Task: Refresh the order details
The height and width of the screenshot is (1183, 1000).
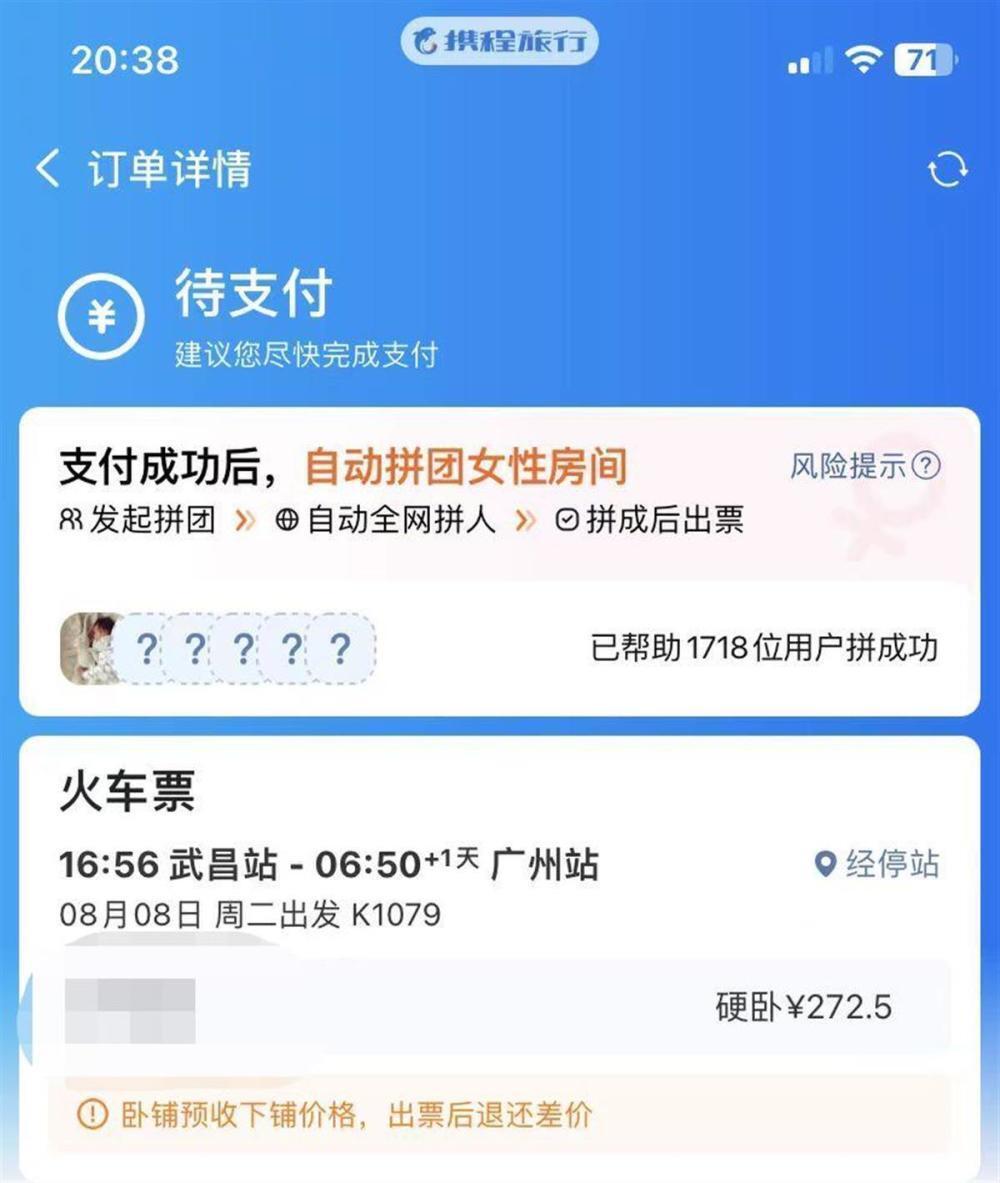Action: click(947, 169)
